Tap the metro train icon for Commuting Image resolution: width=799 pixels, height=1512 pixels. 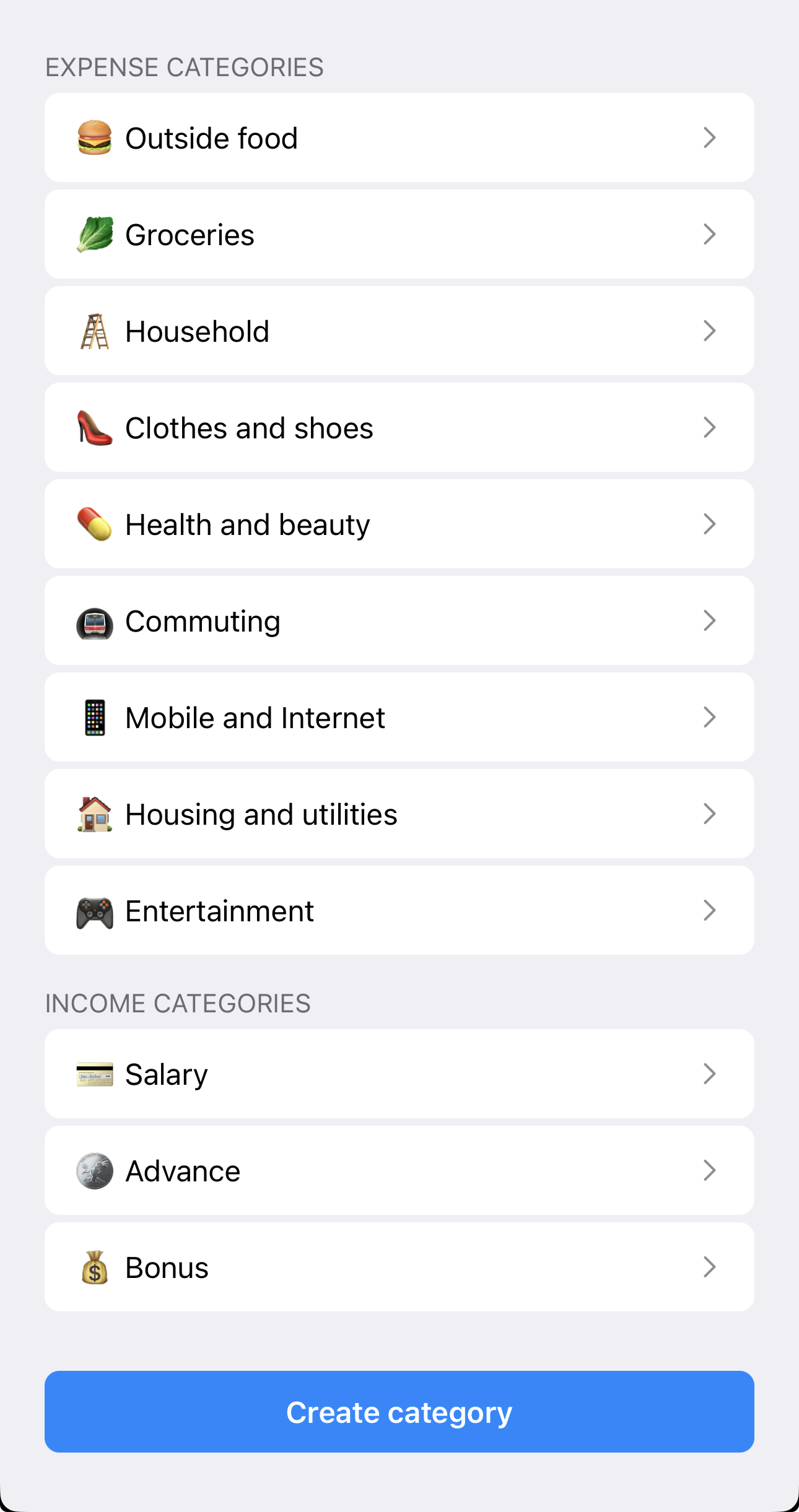[x=94, y=620]
